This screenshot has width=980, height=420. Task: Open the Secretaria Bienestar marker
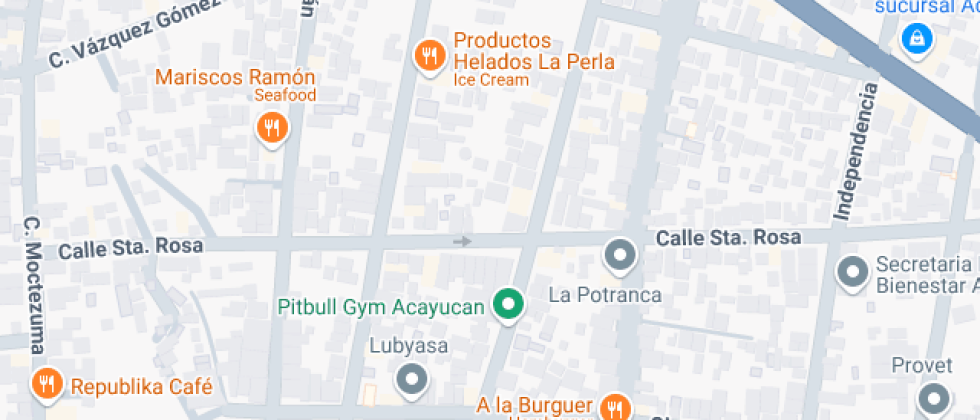point(853,271)
